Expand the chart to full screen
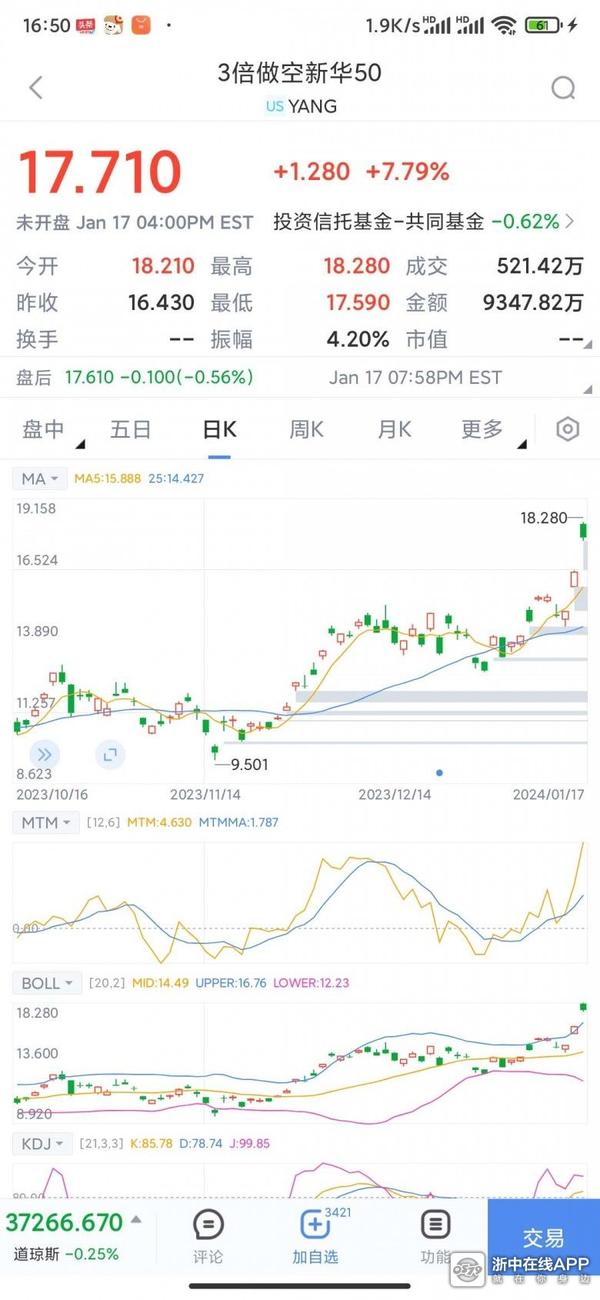Screen dimensions: 600x1300 click(111, 754)
